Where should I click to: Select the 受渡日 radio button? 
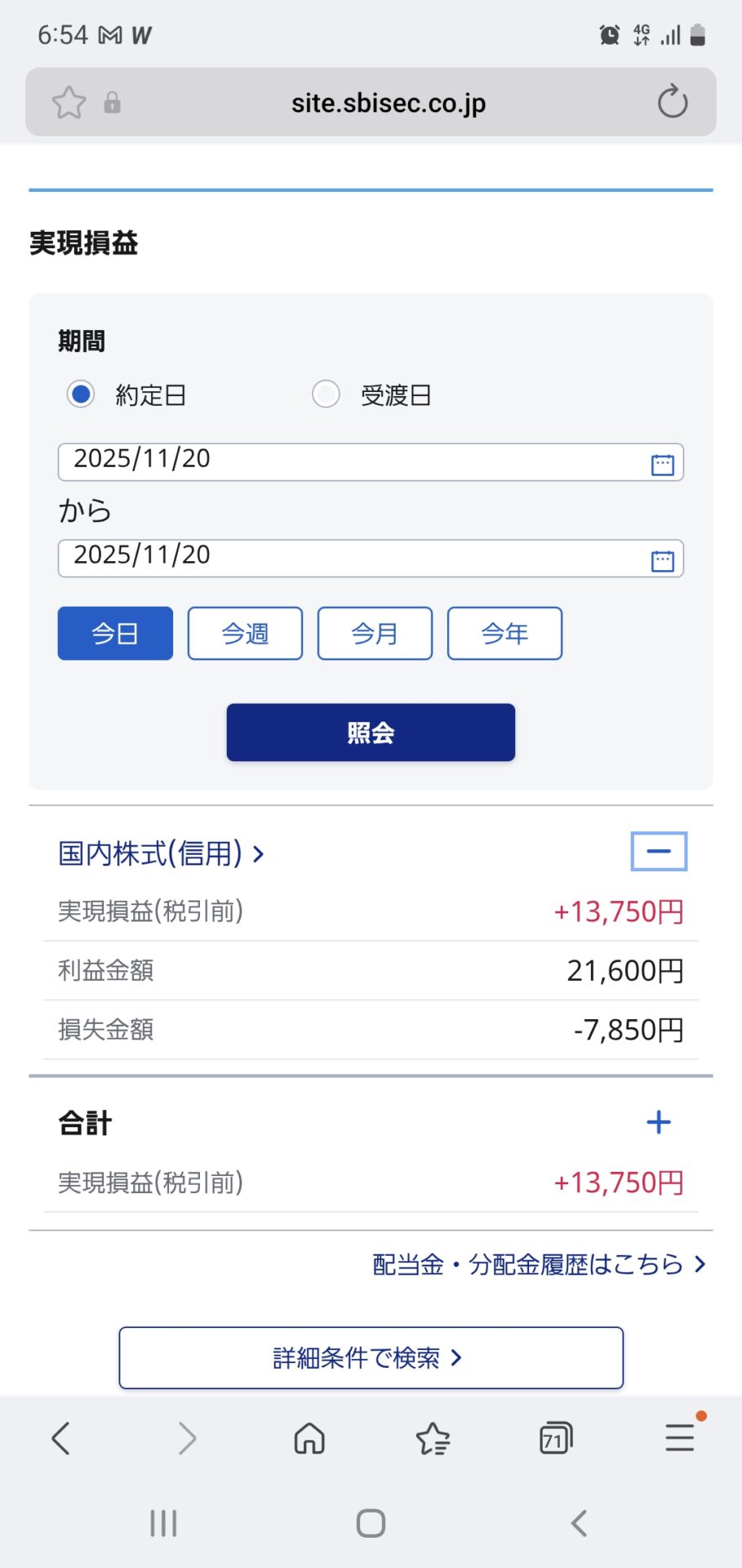326,394
